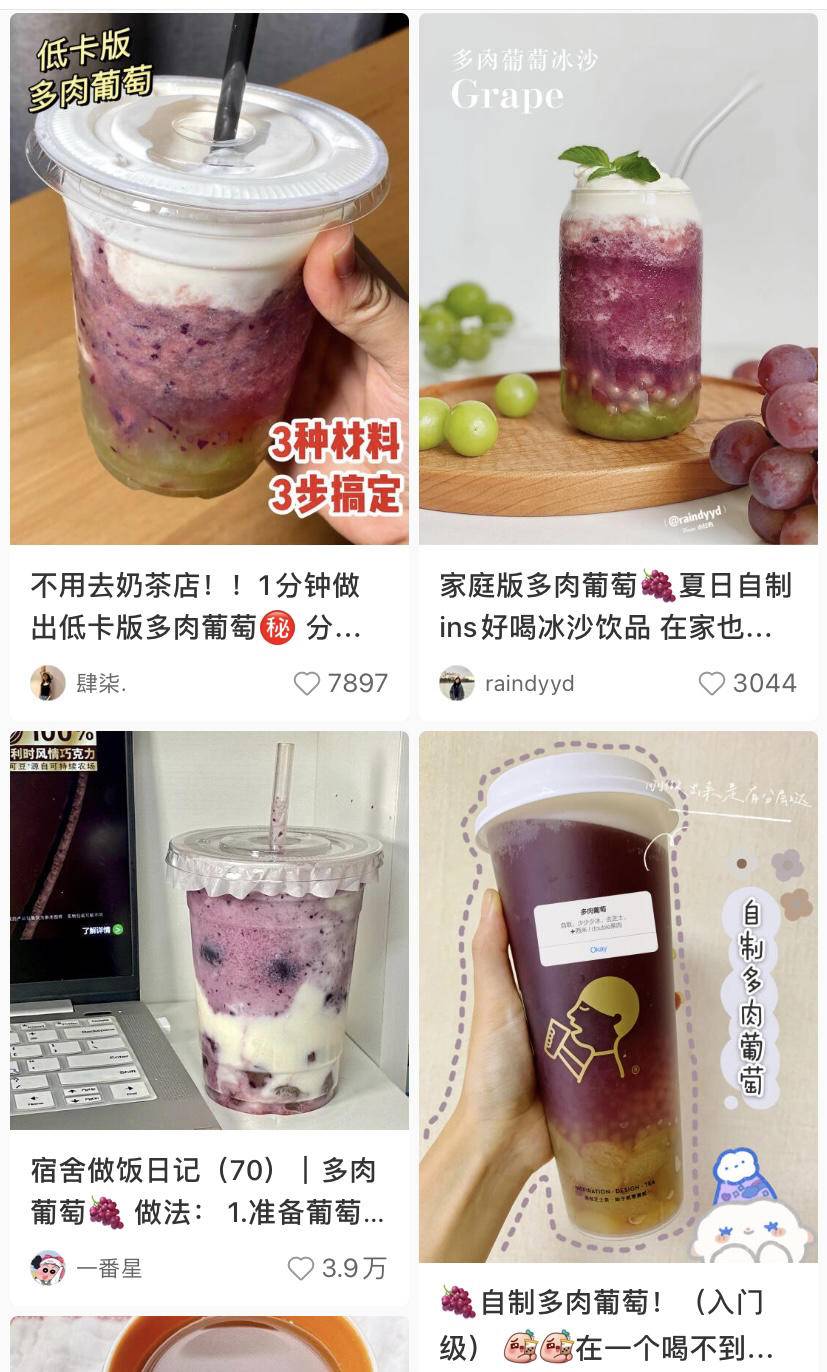
Task: Like the post by 肆柒.
Action: click(307, 683)
